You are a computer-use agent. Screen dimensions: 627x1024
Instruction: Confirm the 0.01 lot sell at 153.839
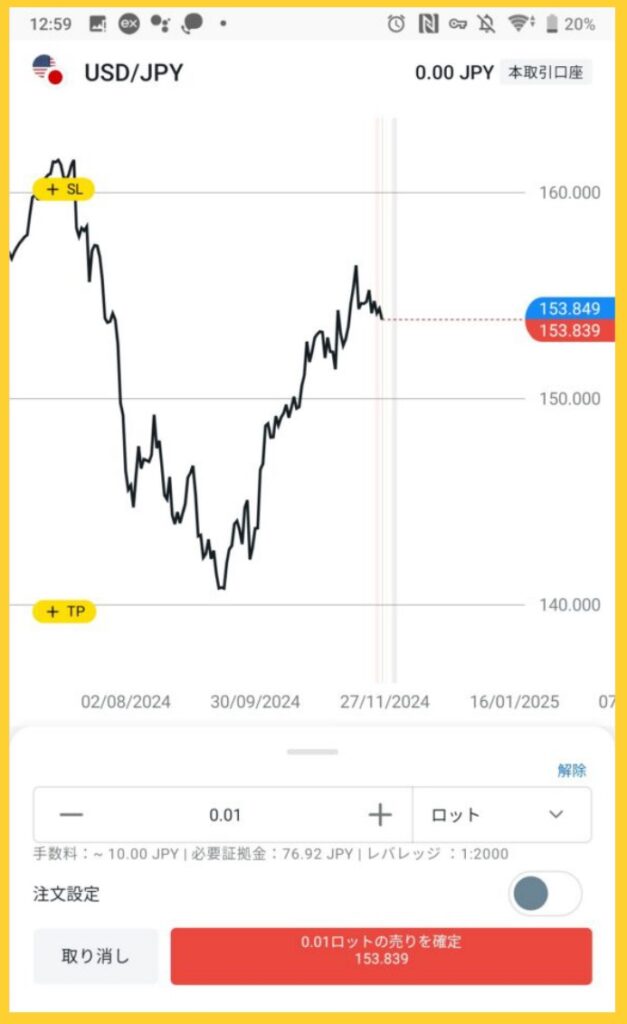381,956
